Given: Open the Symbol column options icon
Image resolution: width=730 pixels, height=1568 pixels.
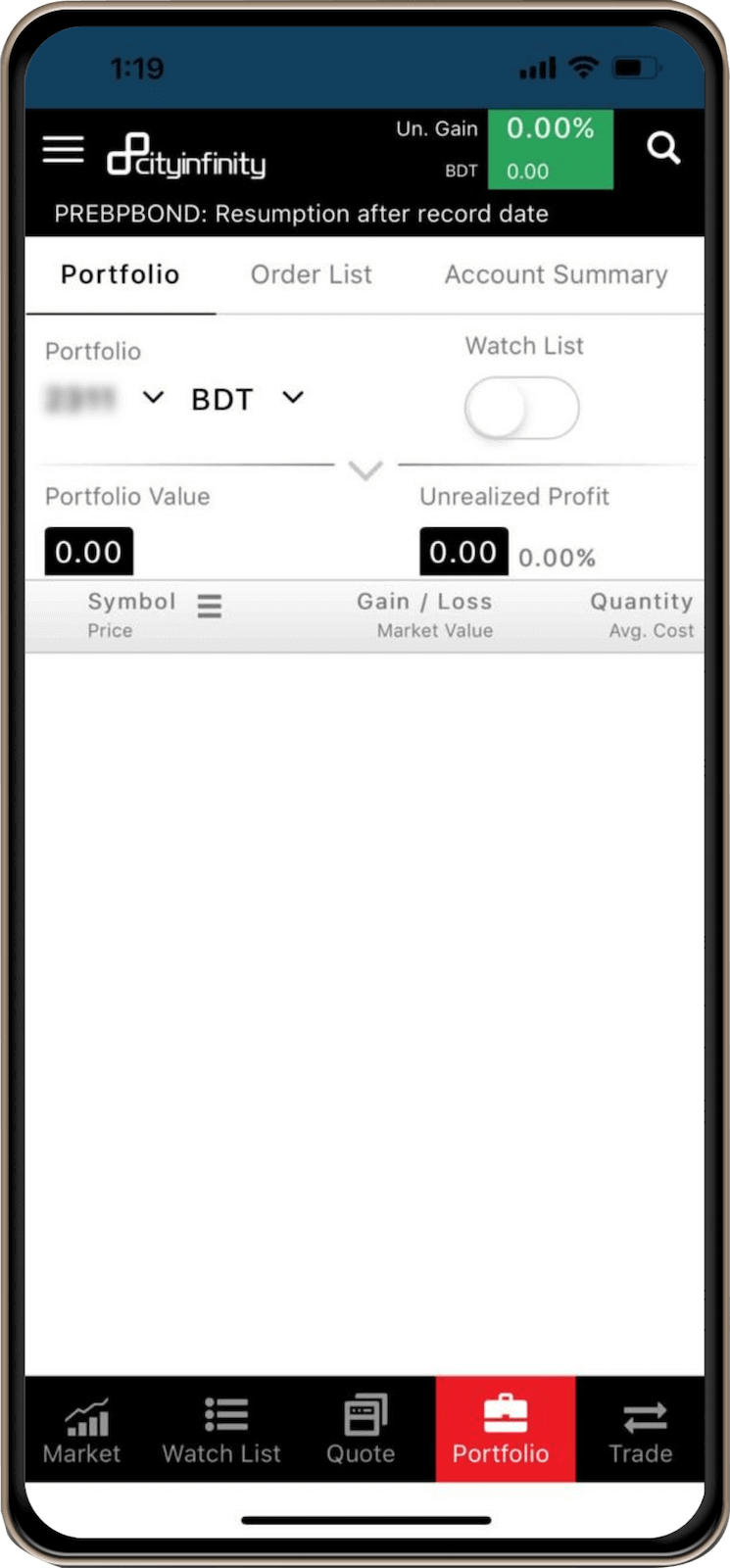Looking at the screenshot, I should tap(209, 606).
